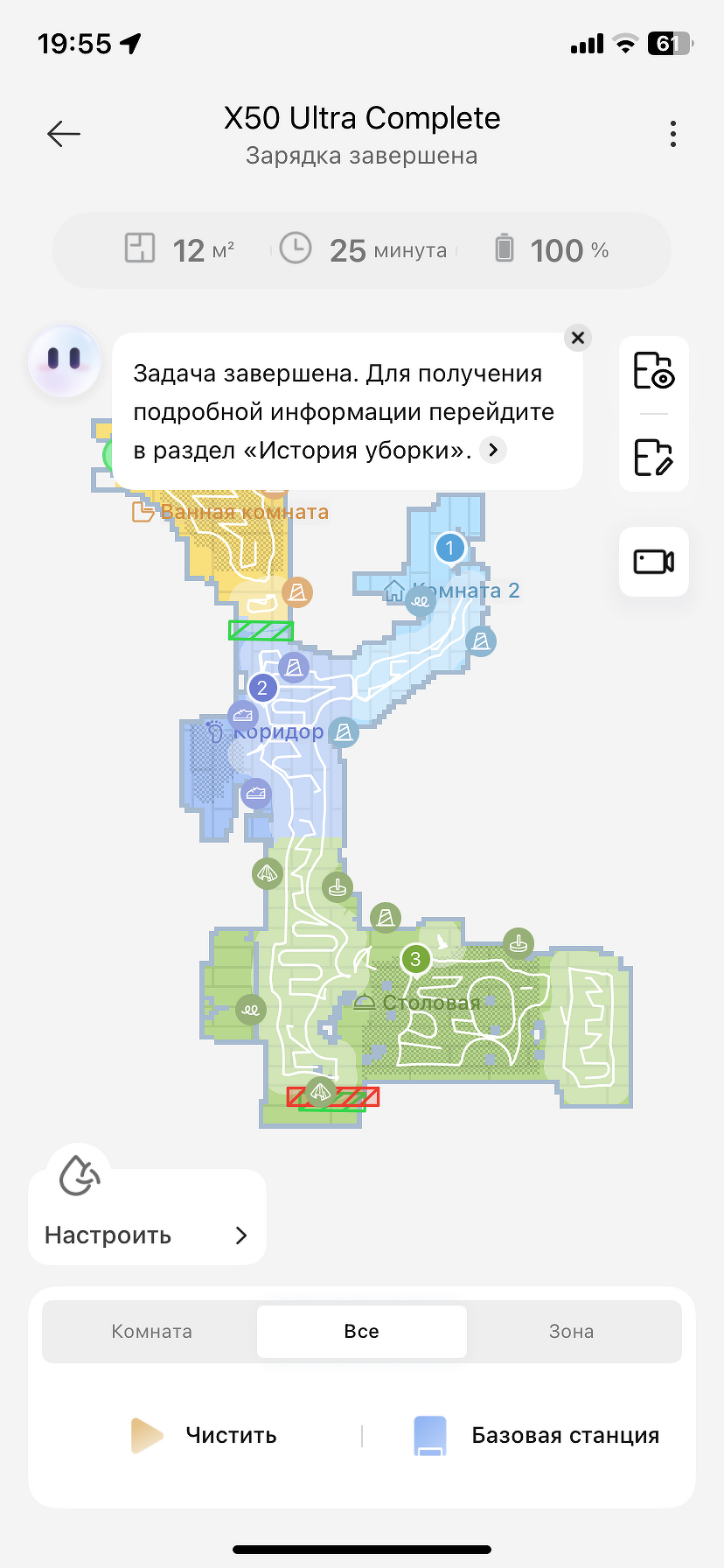
Task: Open the video camera view
Action: [653, 562]
